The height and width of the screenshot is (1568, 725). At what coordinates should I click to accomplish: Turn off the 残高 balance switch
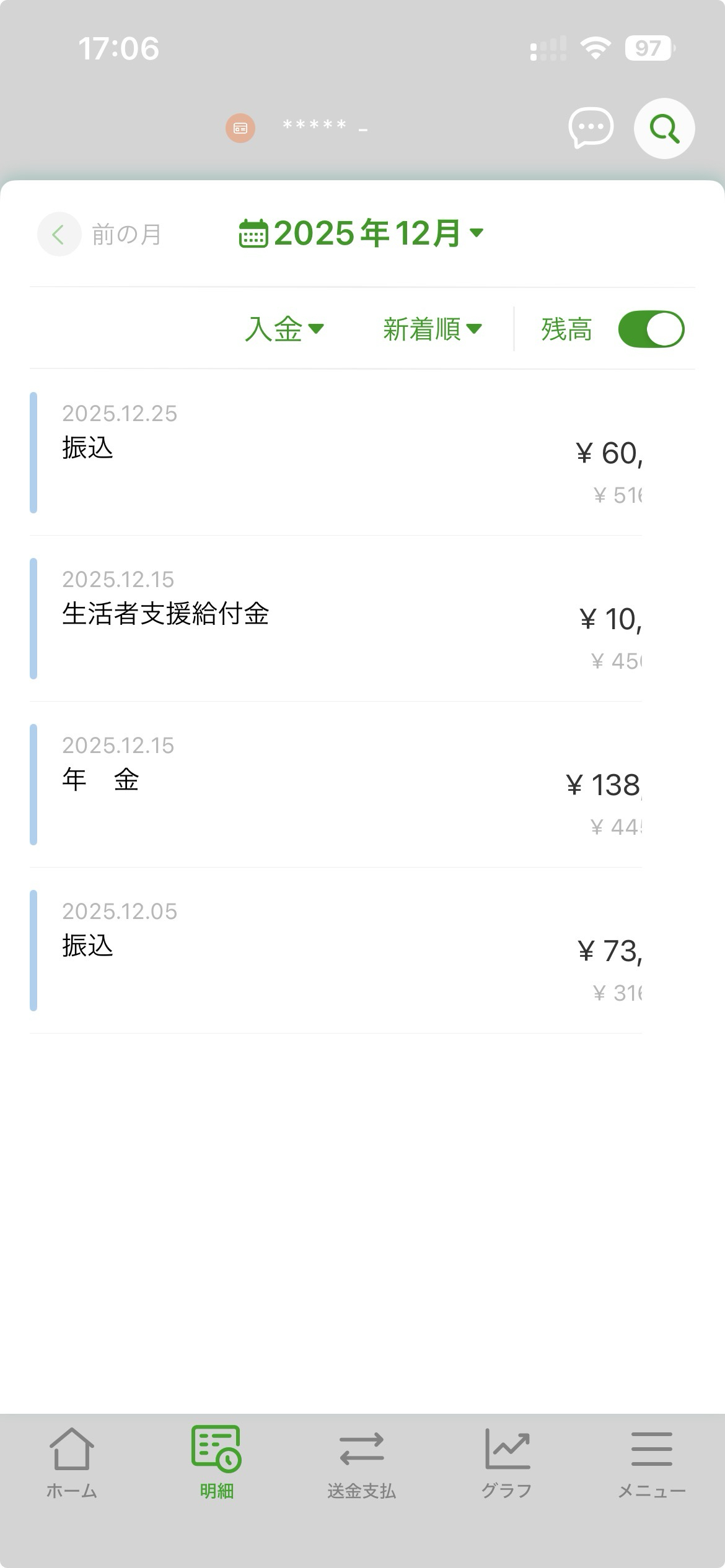(x=651, y=329)
